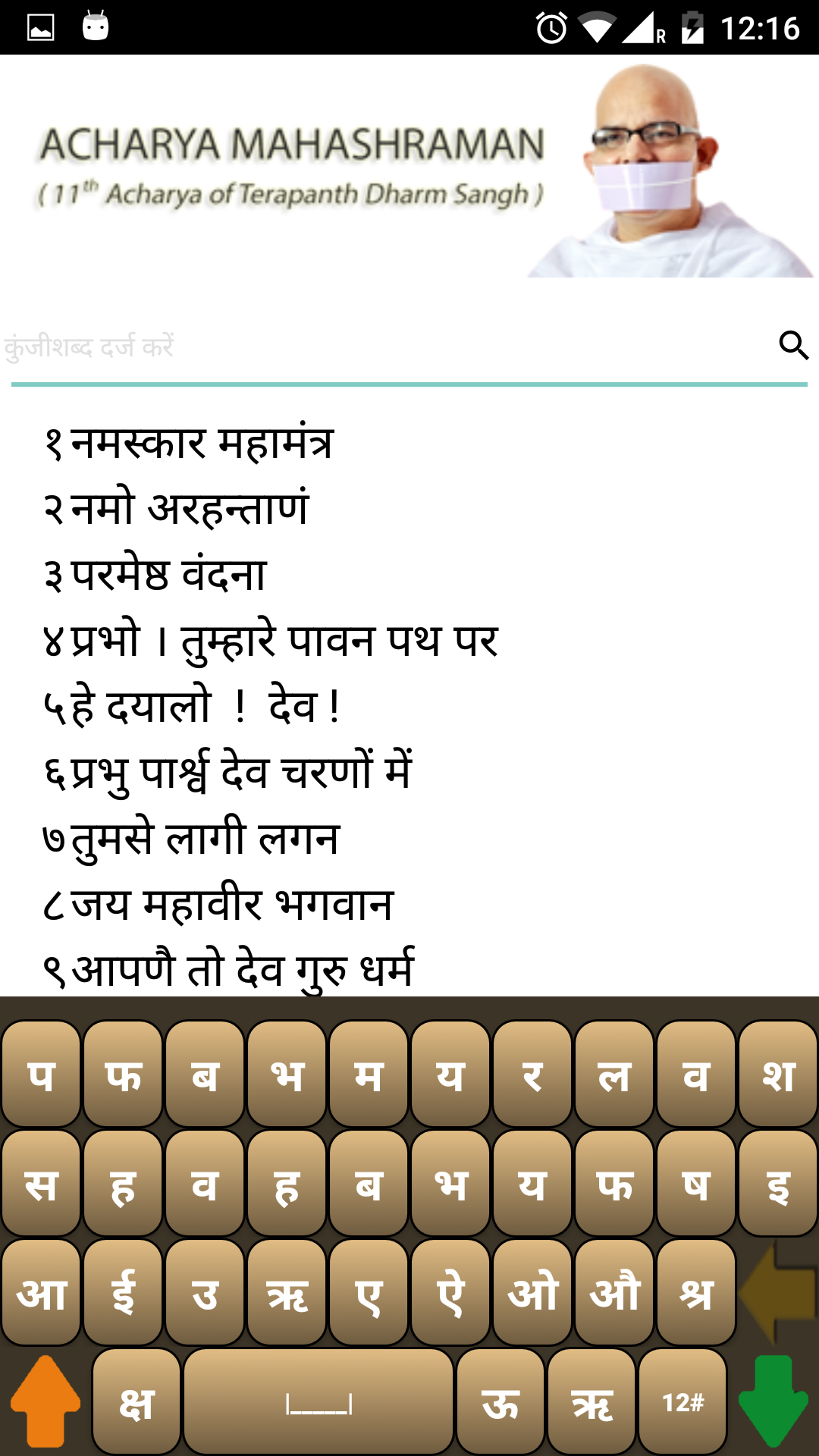This screenshot has width=819, height=1456.
Task: Tap the orange up-arrow shift key
Action: pyautogui.click(x=45, y=1401)
